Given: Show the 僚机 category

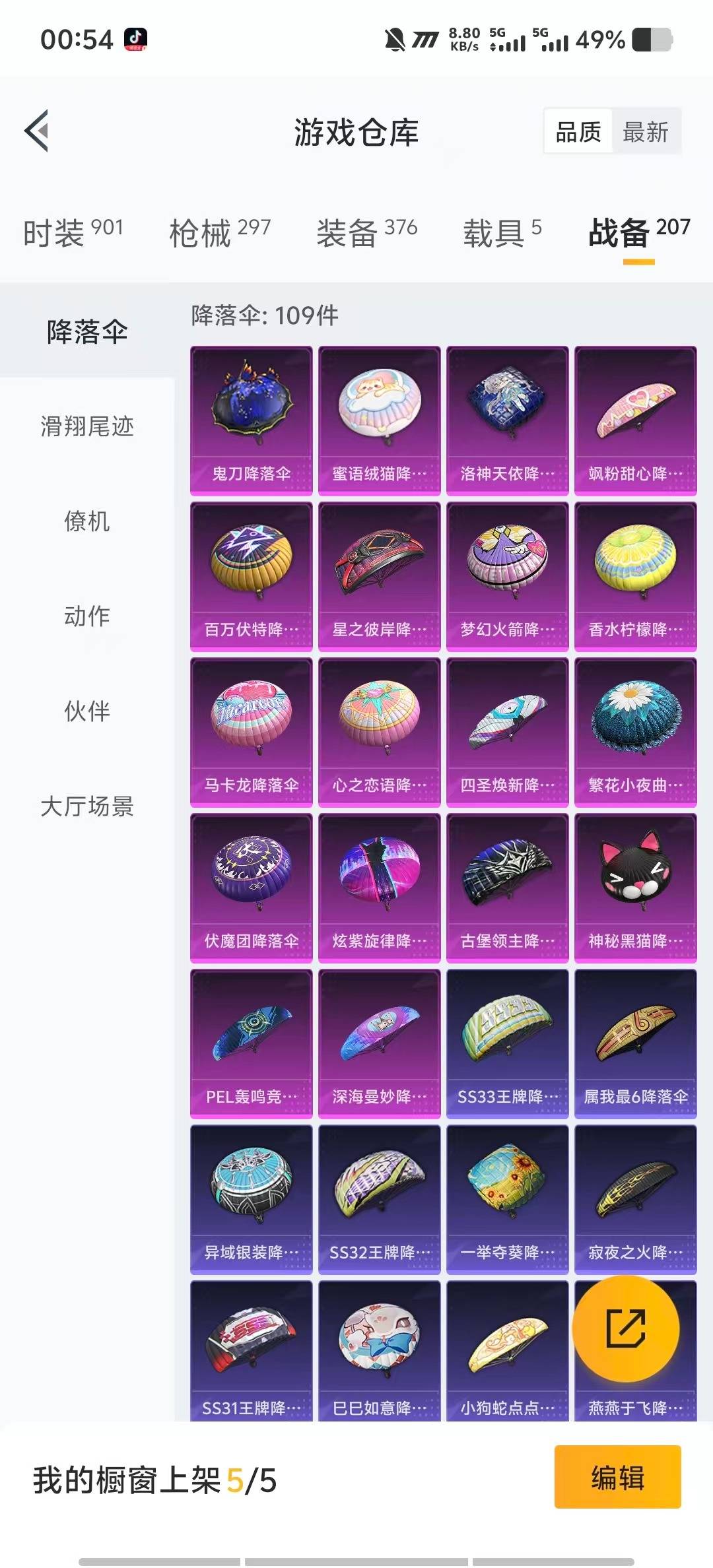Looking at the screenshot, I should [x=87, y=521].
